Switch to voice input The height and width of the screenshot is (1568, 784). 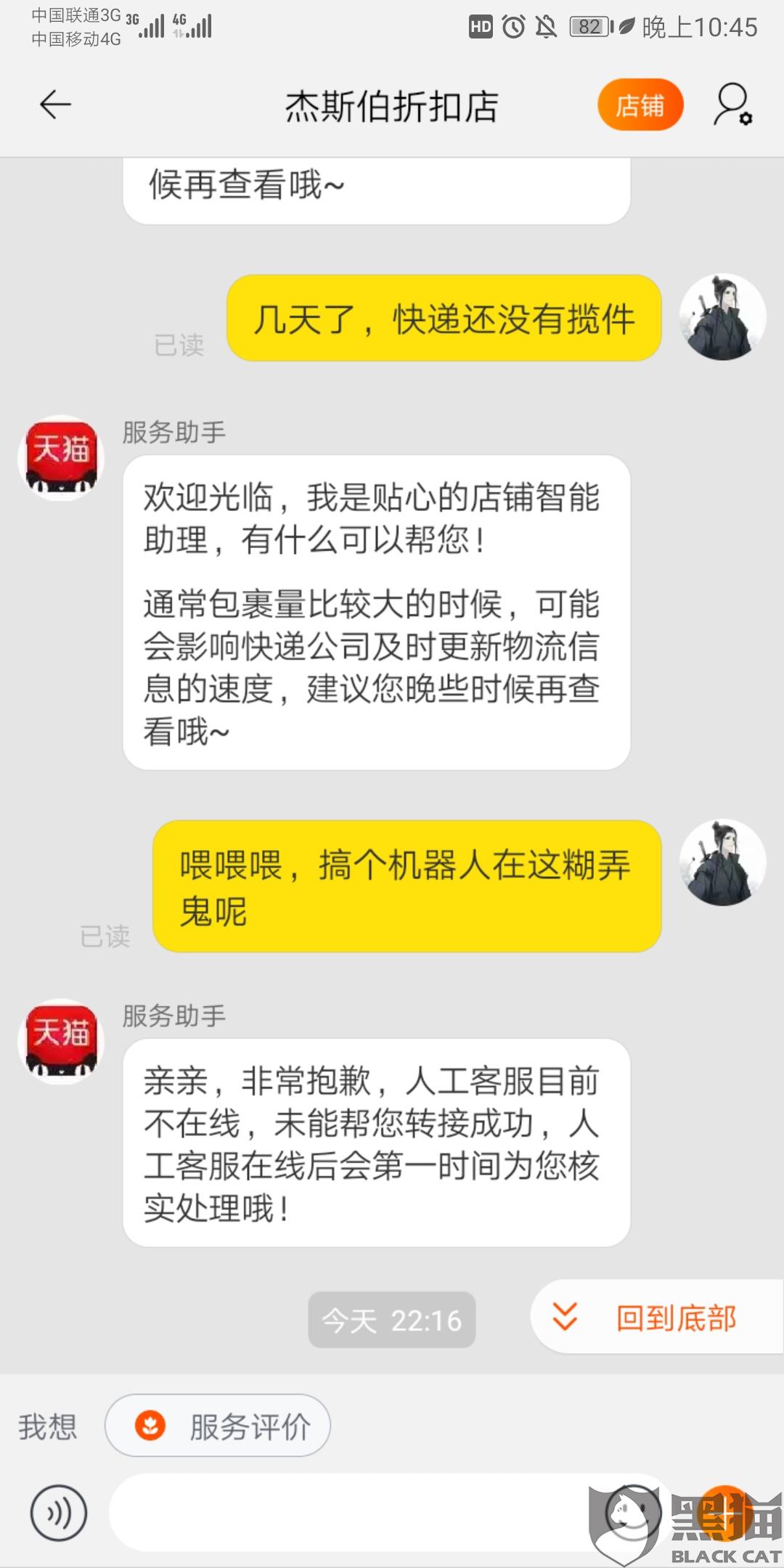point(59,1514)
